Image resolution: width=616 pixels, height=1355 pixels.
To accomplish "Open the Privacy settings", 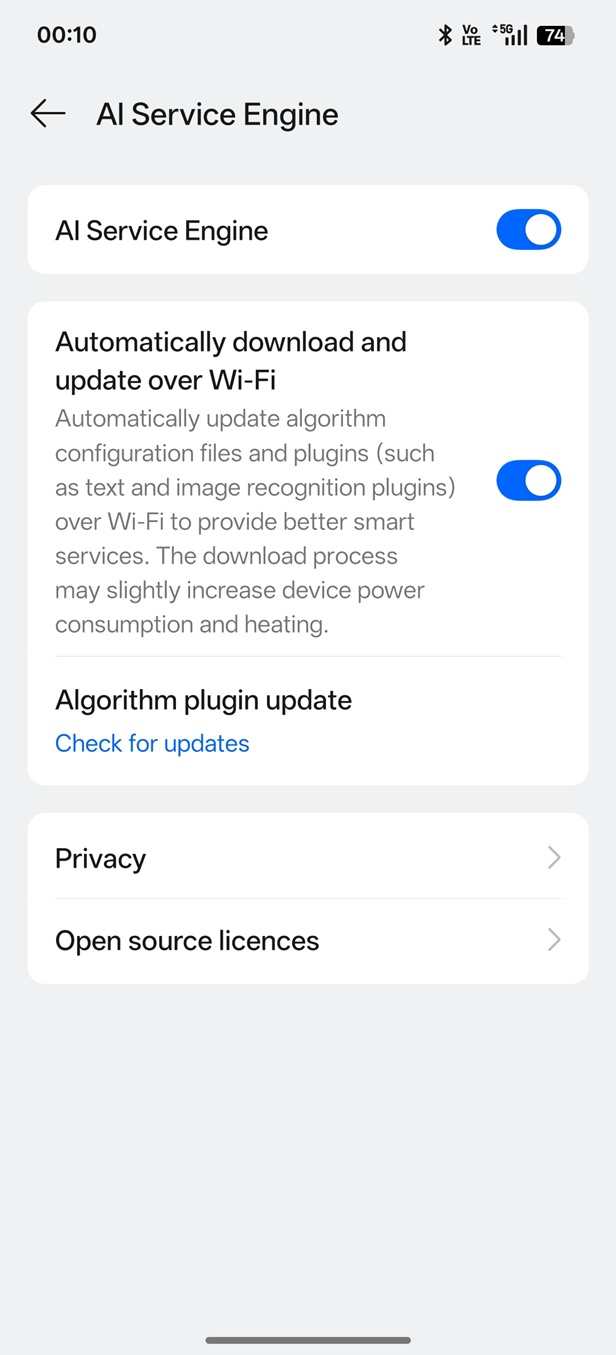I will 307,858.
